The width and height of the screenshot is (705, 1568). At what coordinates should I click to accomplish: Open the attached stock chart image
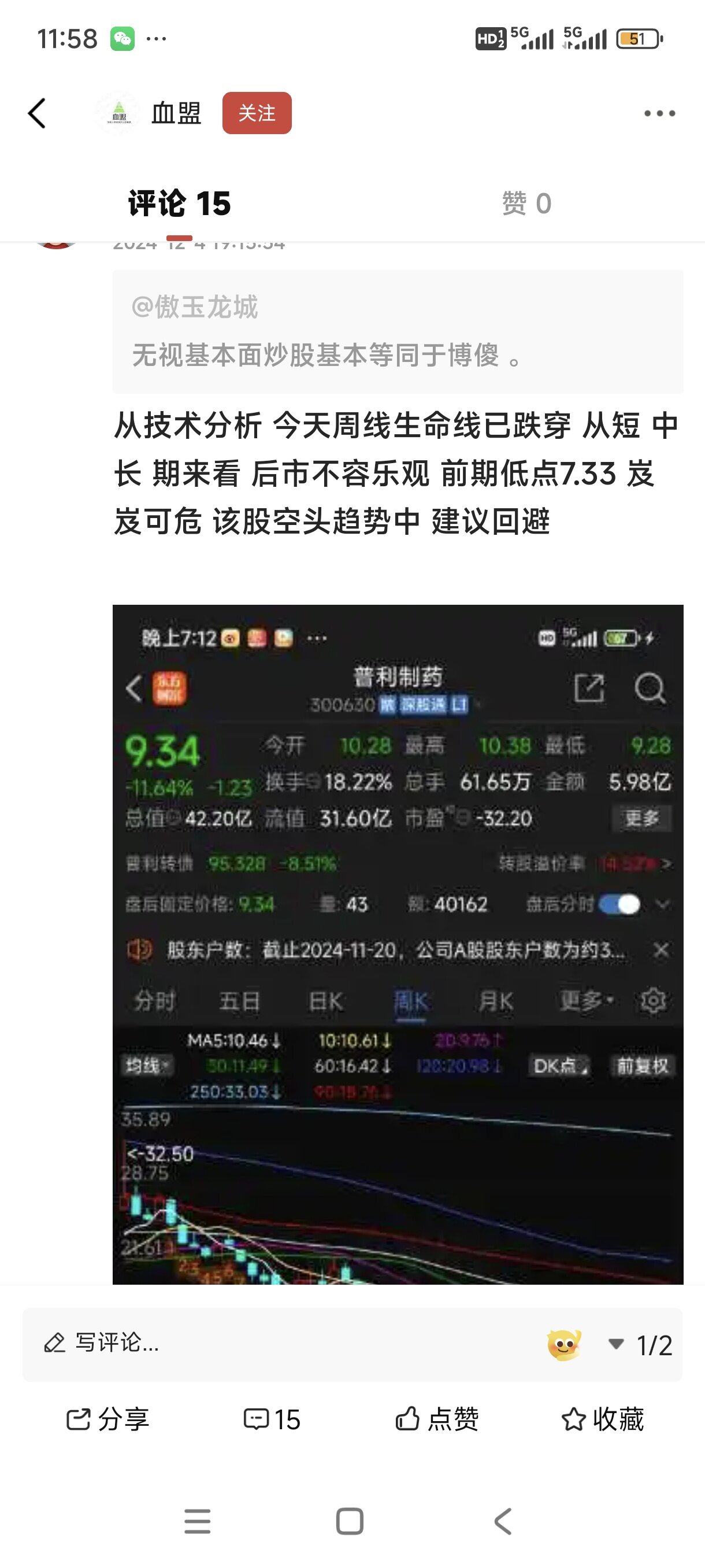(x=398, y=944)
